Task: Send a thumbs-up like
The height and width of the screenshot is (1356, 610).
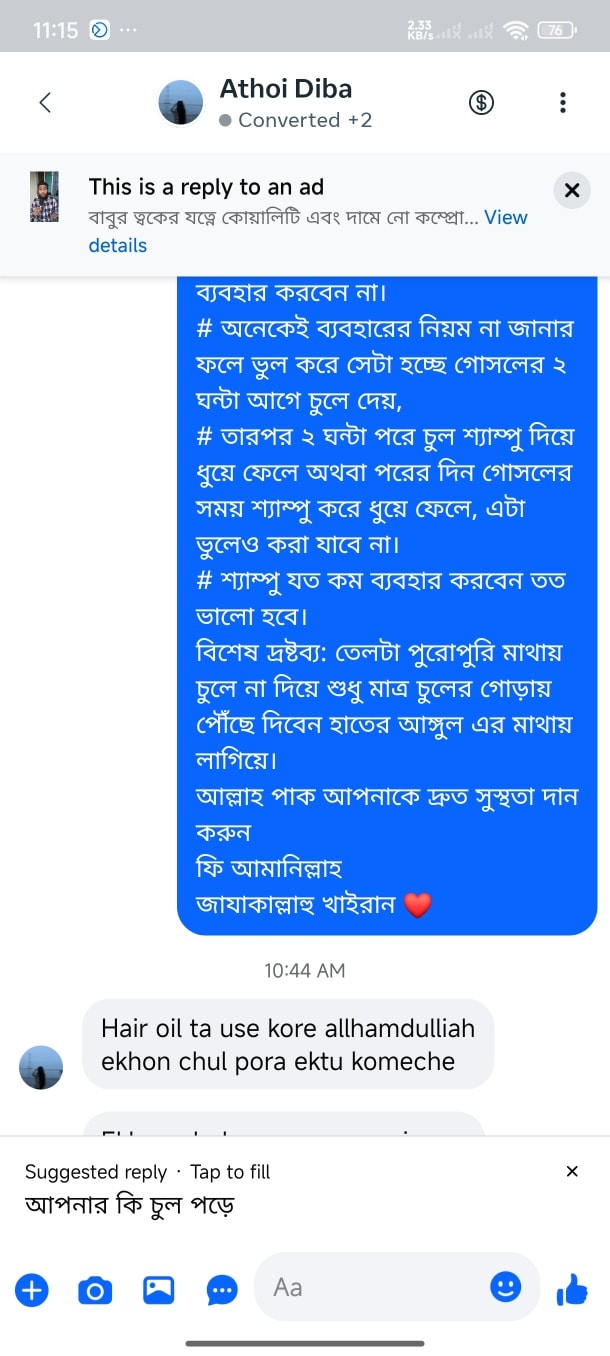Action: (x=572, y=1290)
